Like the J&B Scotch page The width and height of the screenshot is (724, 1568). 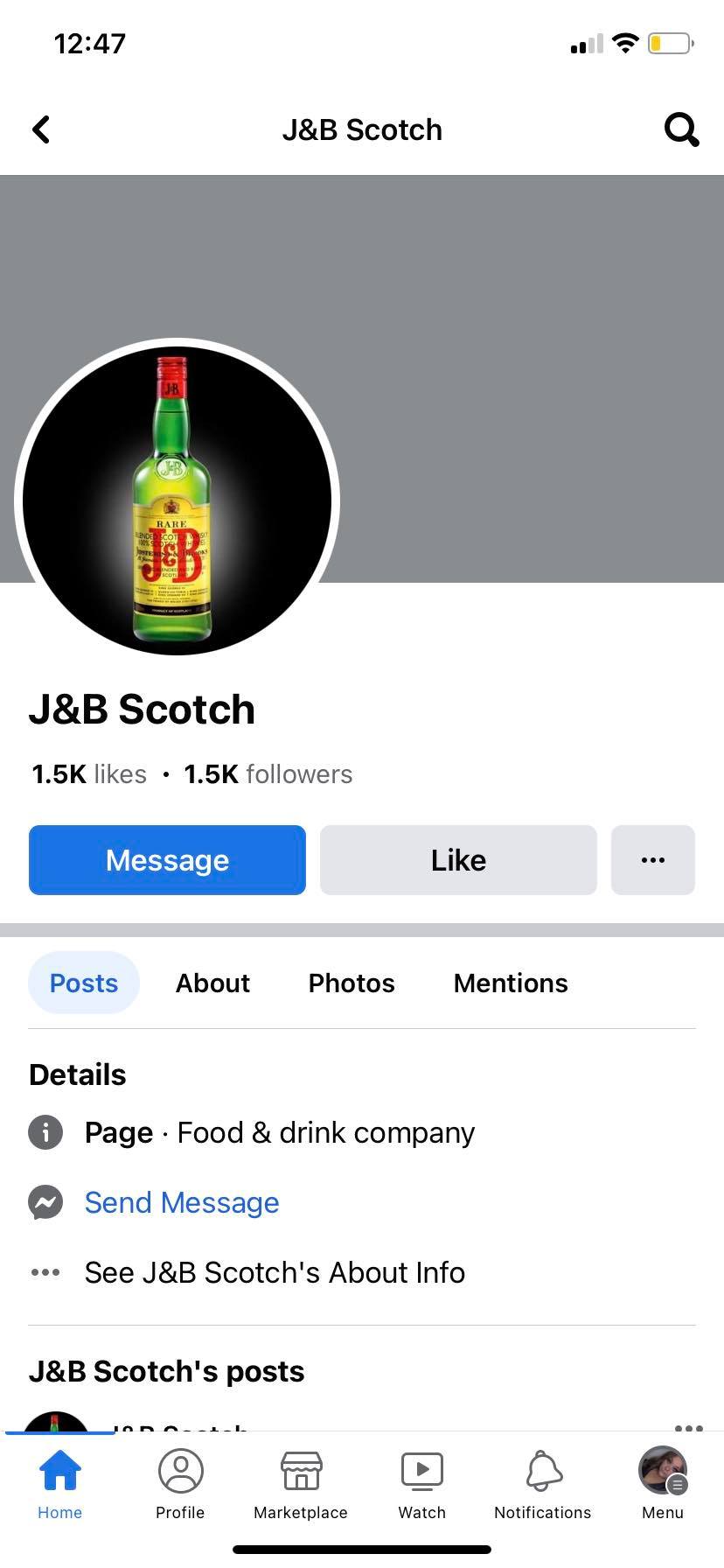(458, 860)
